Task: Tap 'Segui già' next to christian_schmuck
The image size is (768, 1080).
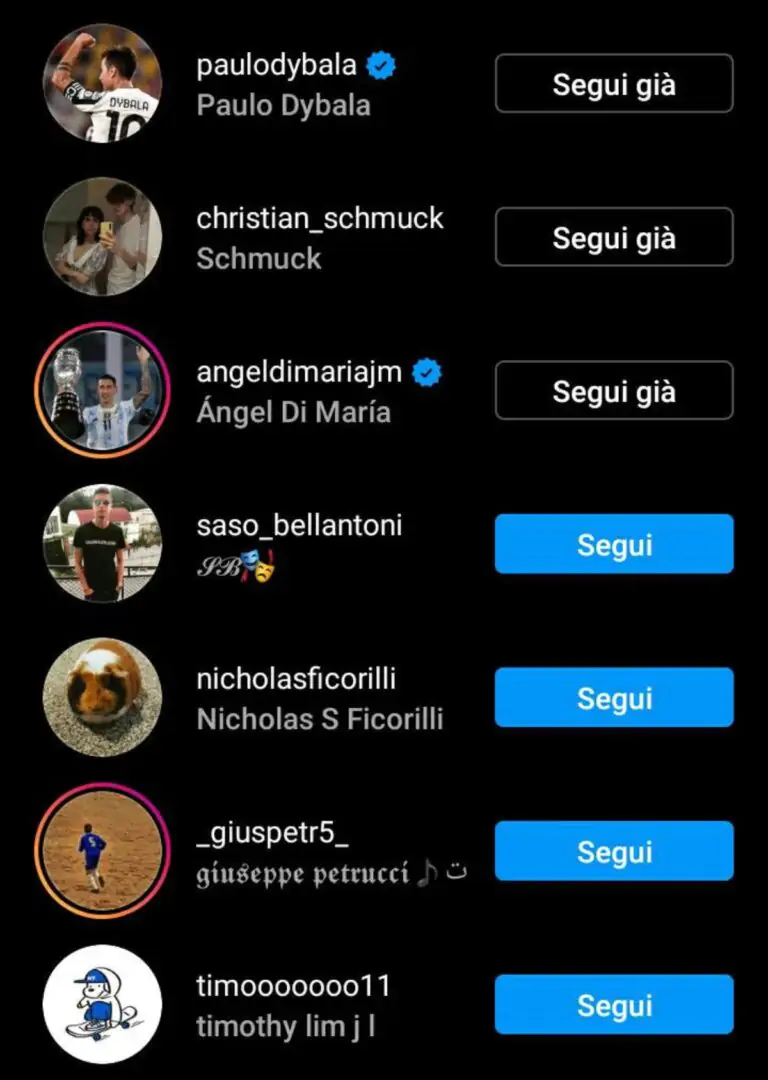Action: (613, 238)
